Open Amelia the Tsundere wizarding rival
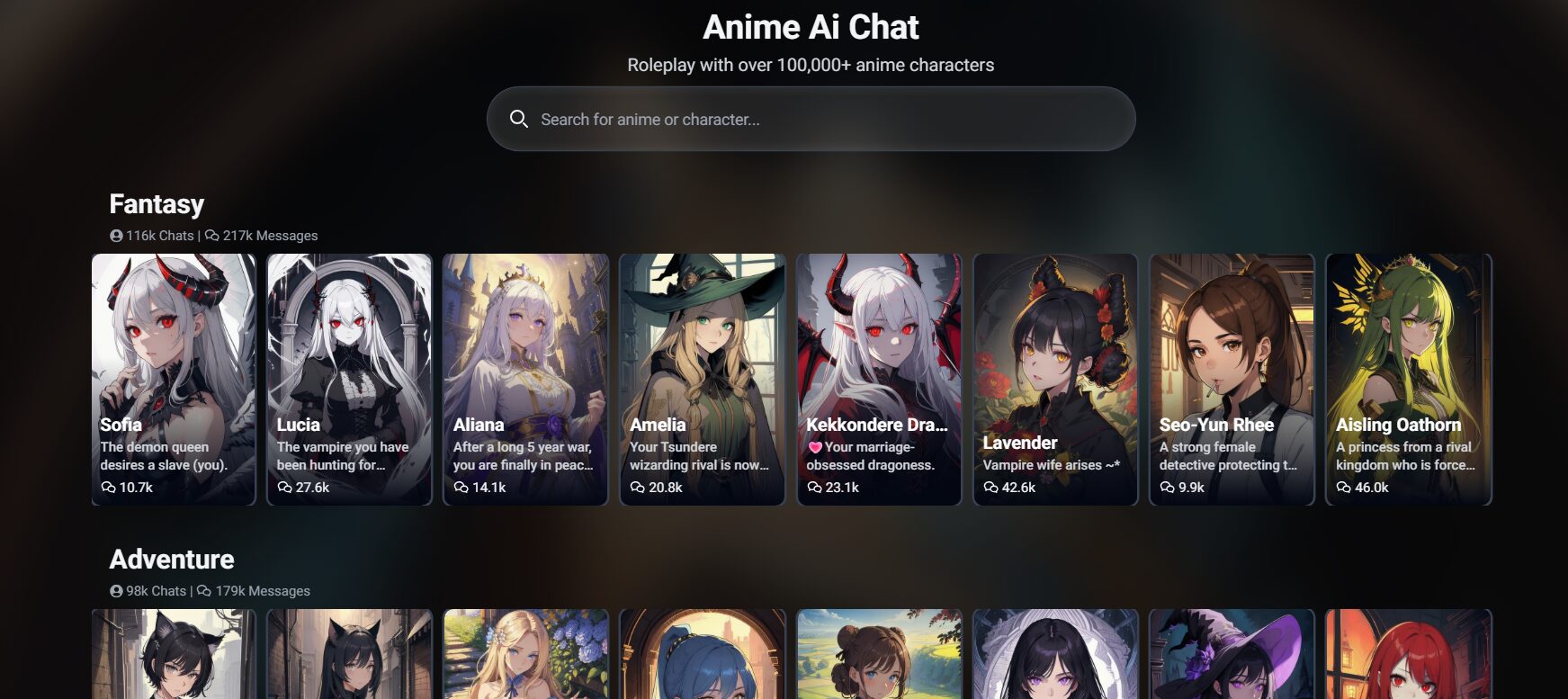 pos(702,379)
